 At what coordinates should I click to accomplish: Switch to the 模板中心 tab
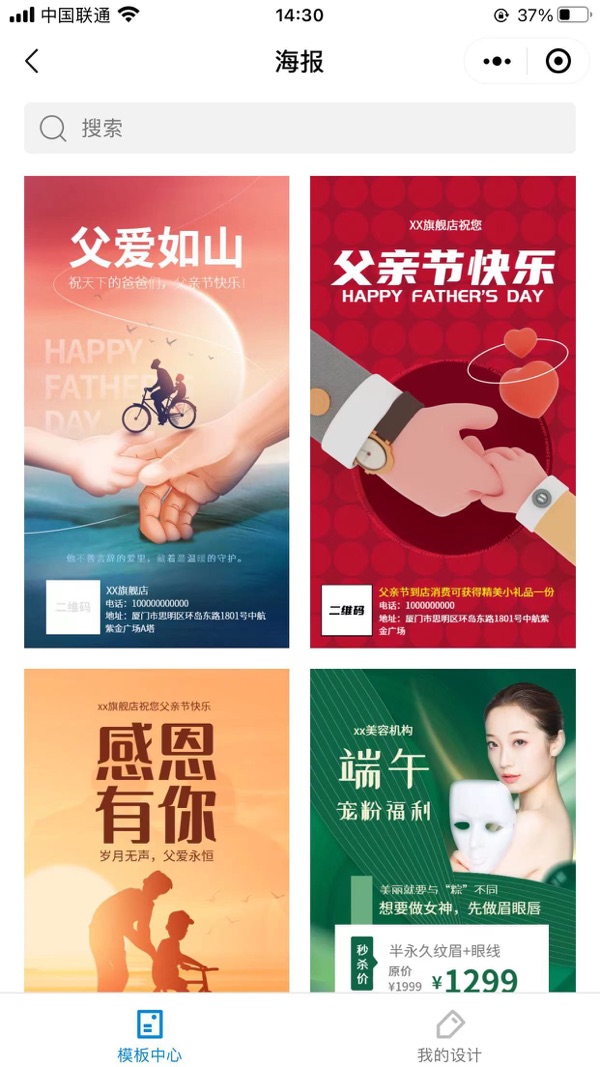click(x=150, y=1036)
